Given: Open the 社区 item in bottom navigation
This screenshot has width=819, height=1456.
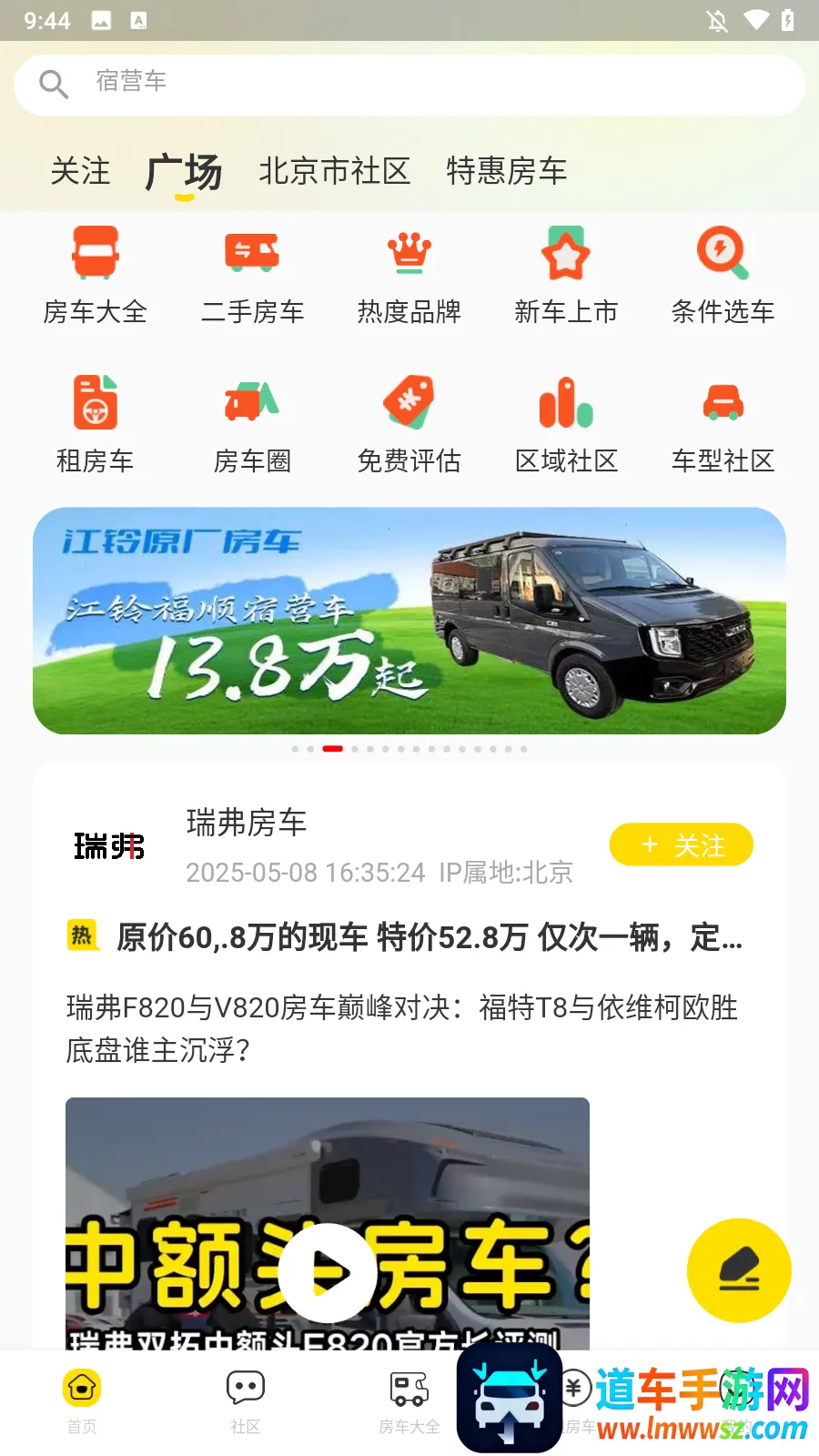Looking at the screenshot, I should [244, 1401].
